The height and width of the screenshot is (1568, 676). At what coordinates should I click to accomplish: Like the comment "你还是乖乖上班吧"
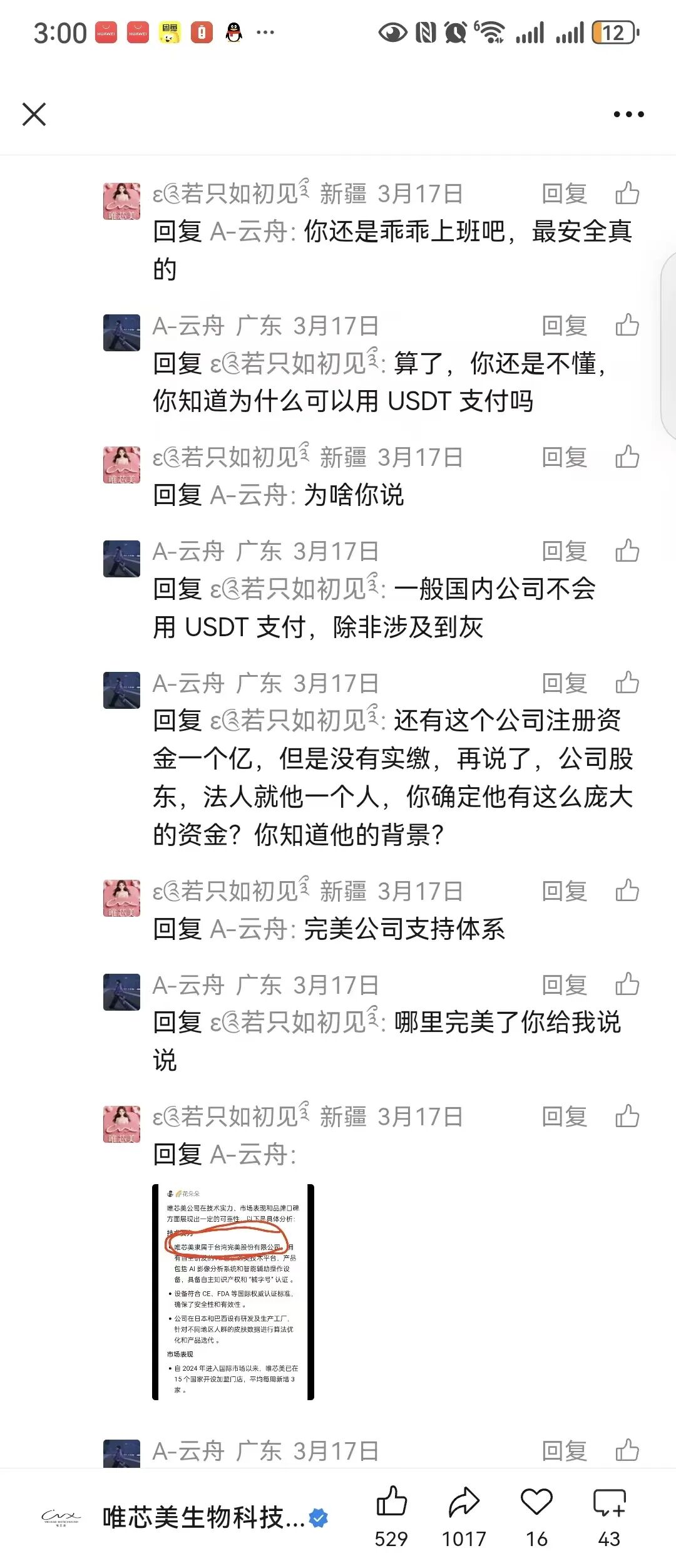click(627, 193)
